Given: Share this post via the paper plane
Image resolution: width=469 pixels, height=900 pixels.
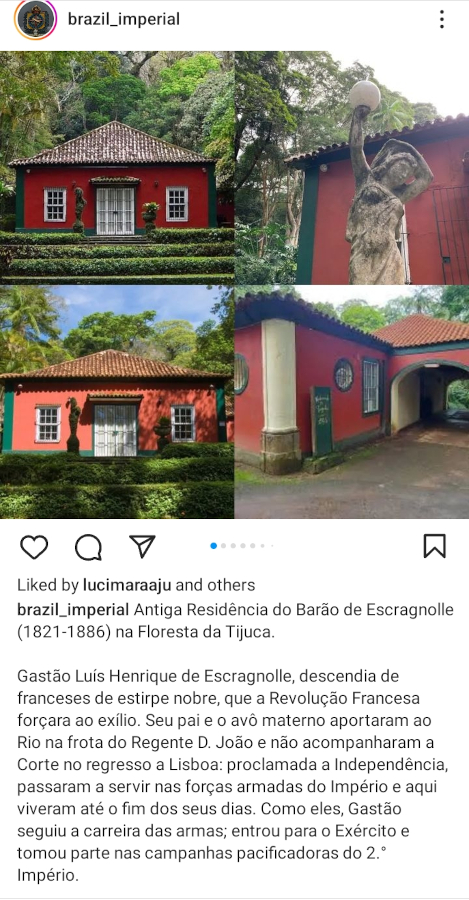Looking at the screenshot, I should 142,546.
